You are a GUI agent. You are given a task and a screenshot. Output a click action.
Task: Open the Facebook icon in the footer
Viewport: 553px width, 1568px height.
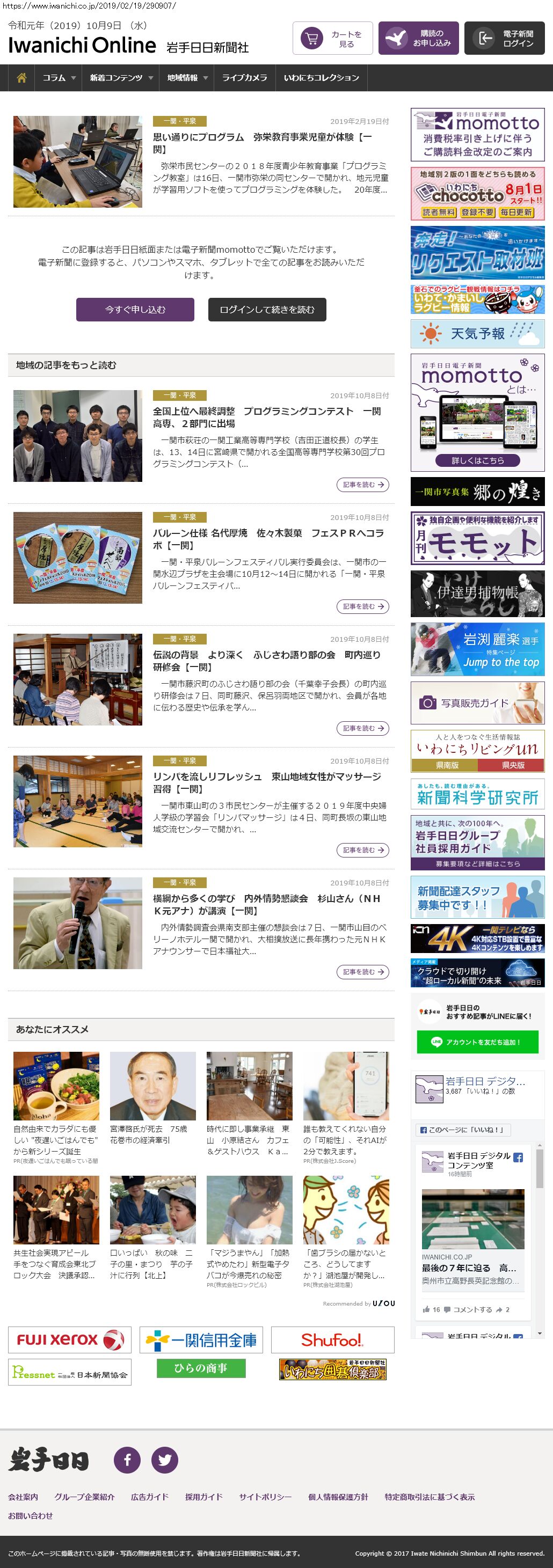coord(127,1460)
